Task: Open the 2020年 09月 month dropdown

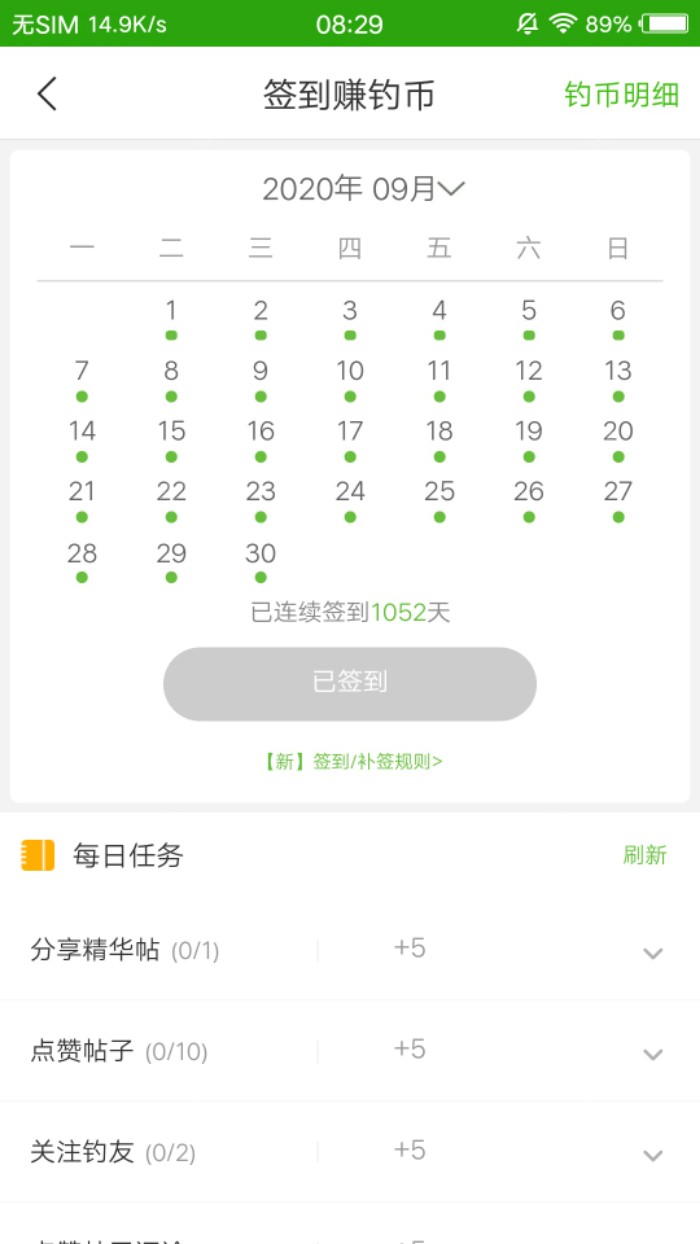Action: coord(363,188)
